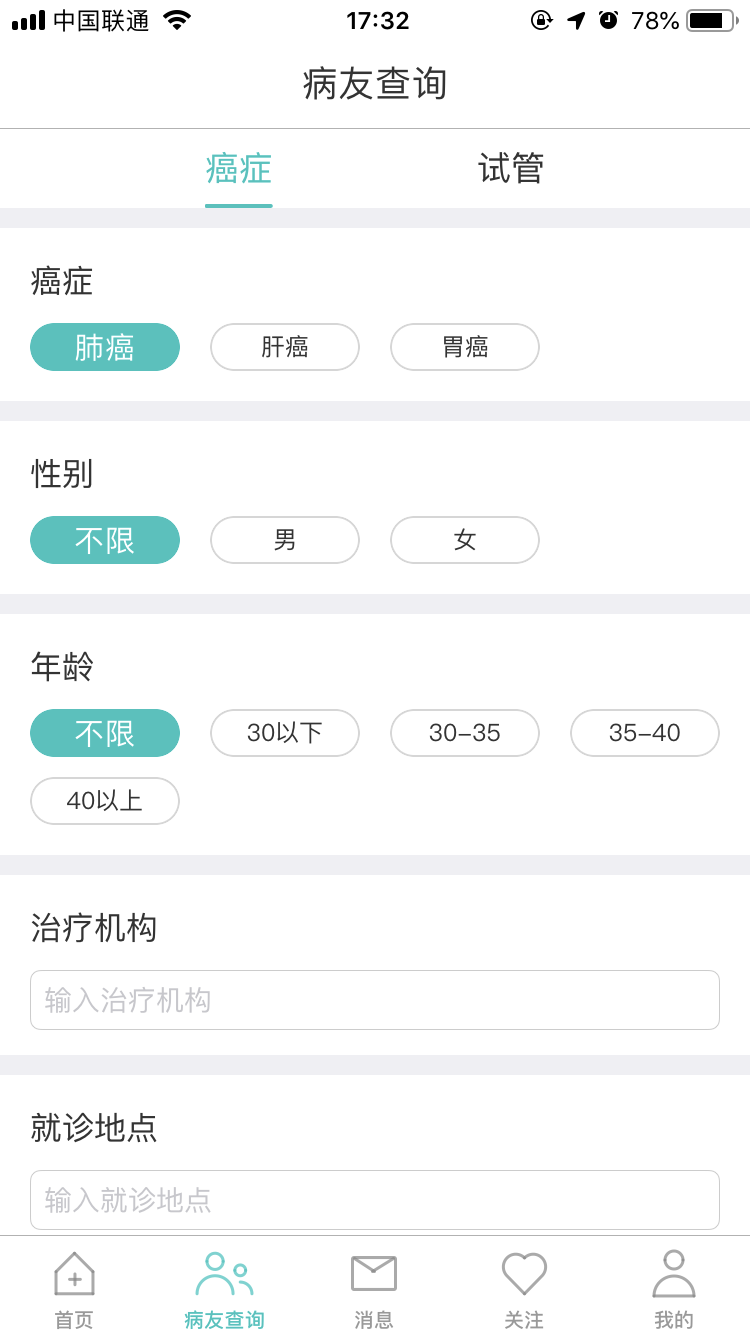Viewport: 750px width, 1334px height.
Task: Open the 我的 profile tab
Action: [674, 1289]
